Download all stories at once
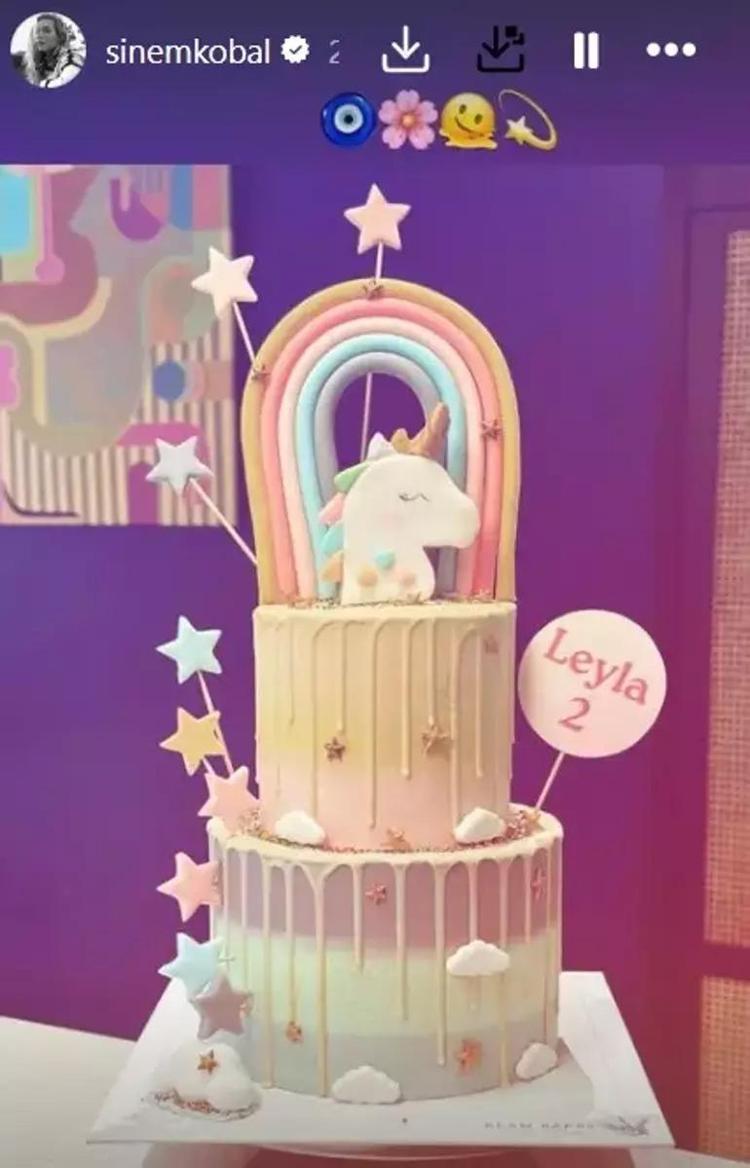This screenshot has width=750, height=1168. coord(501,50)
